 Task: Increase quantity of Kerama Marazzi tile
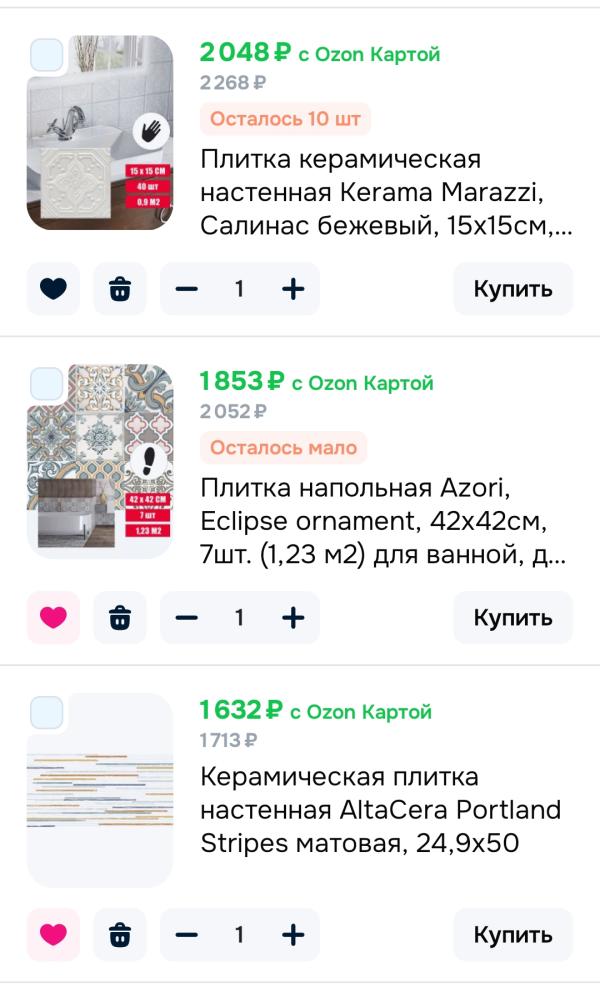[x=292, y=289]
